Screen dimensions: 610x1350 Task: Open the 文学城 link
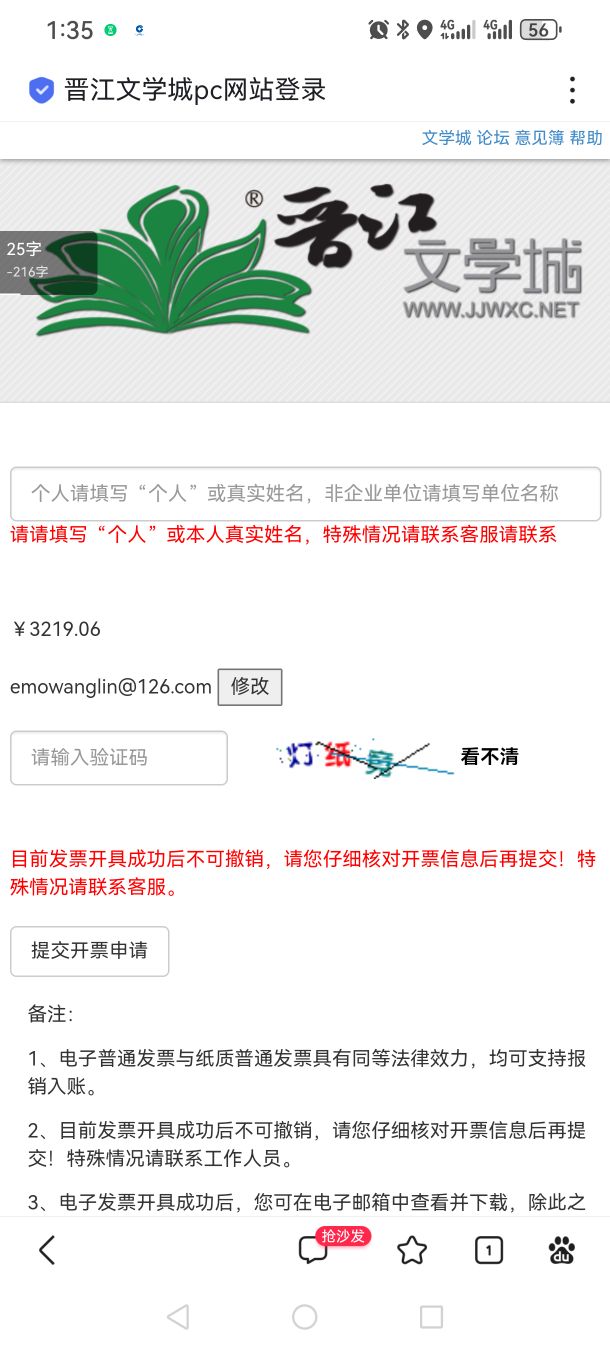pos(446,138)
